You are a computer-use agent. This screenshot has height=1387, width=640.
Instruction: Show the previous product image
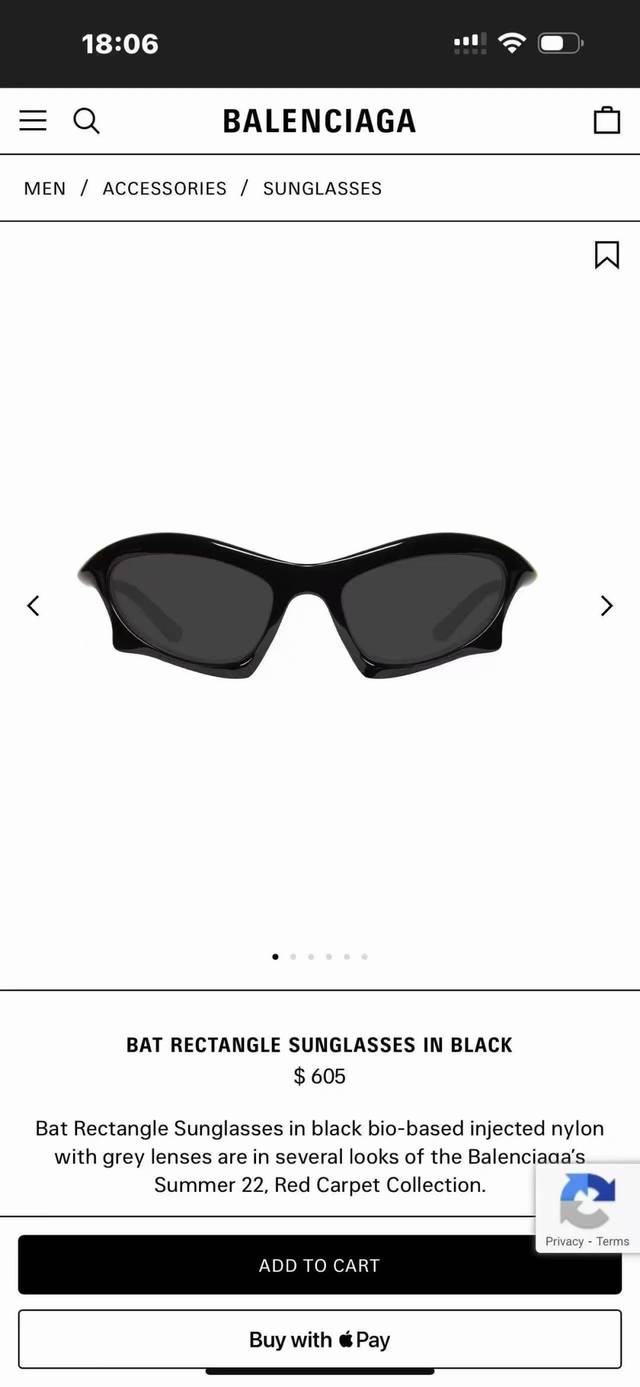click(33, 605)
